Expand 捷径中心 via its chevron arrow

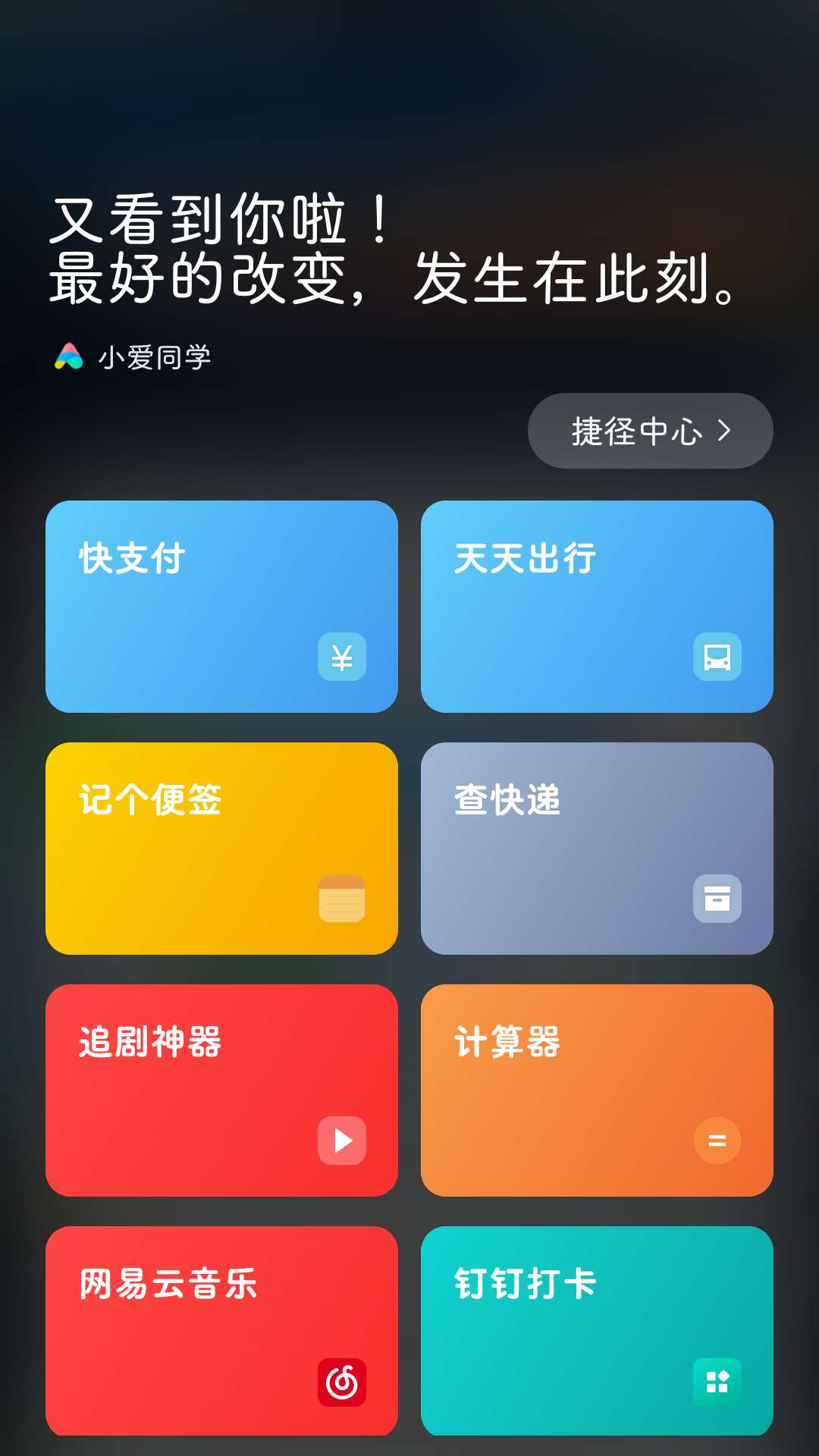(726, 431)
